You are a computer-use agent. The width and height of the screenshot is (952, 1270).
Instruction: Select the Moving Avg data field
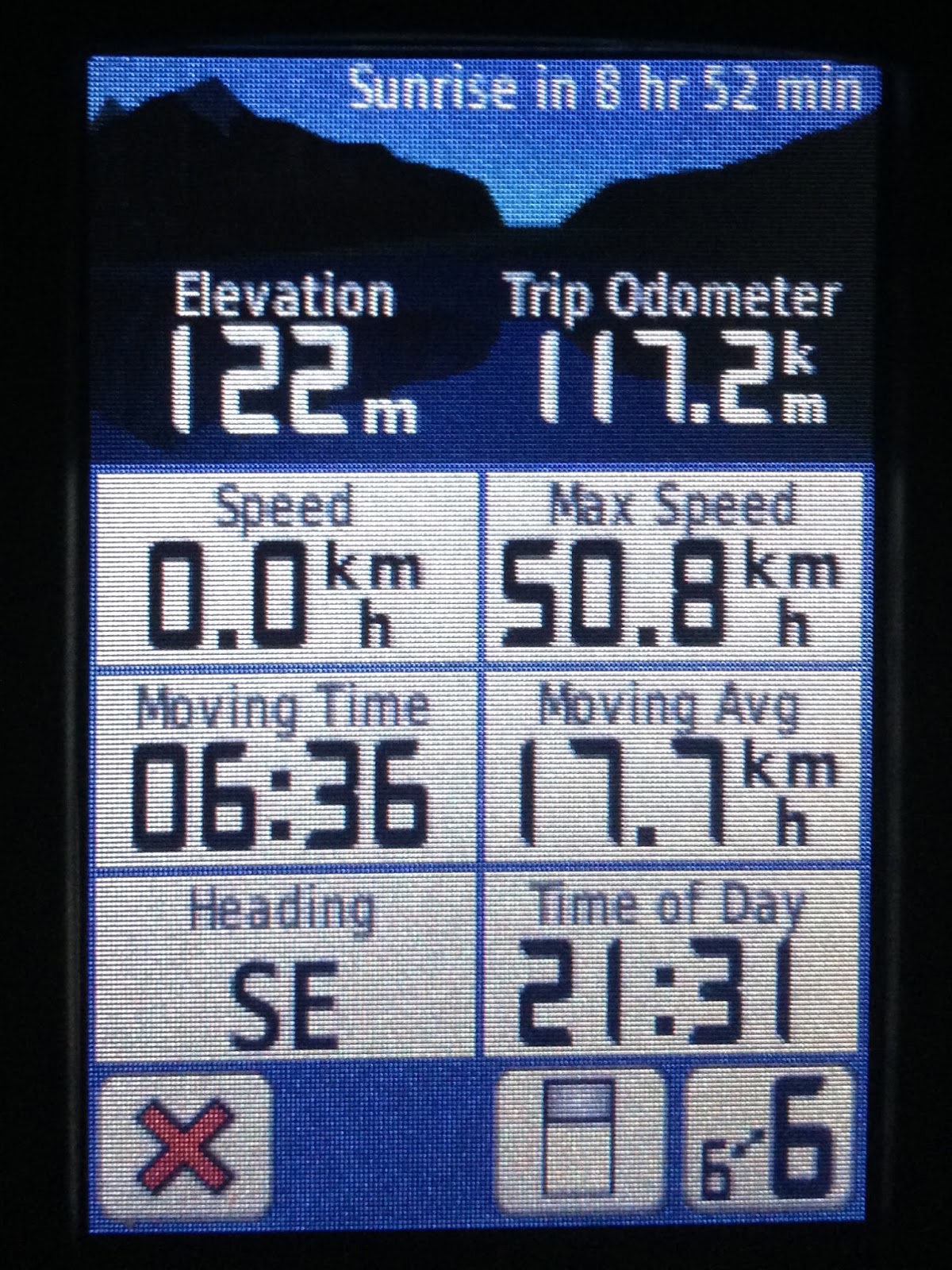click(x=673, y=770)
